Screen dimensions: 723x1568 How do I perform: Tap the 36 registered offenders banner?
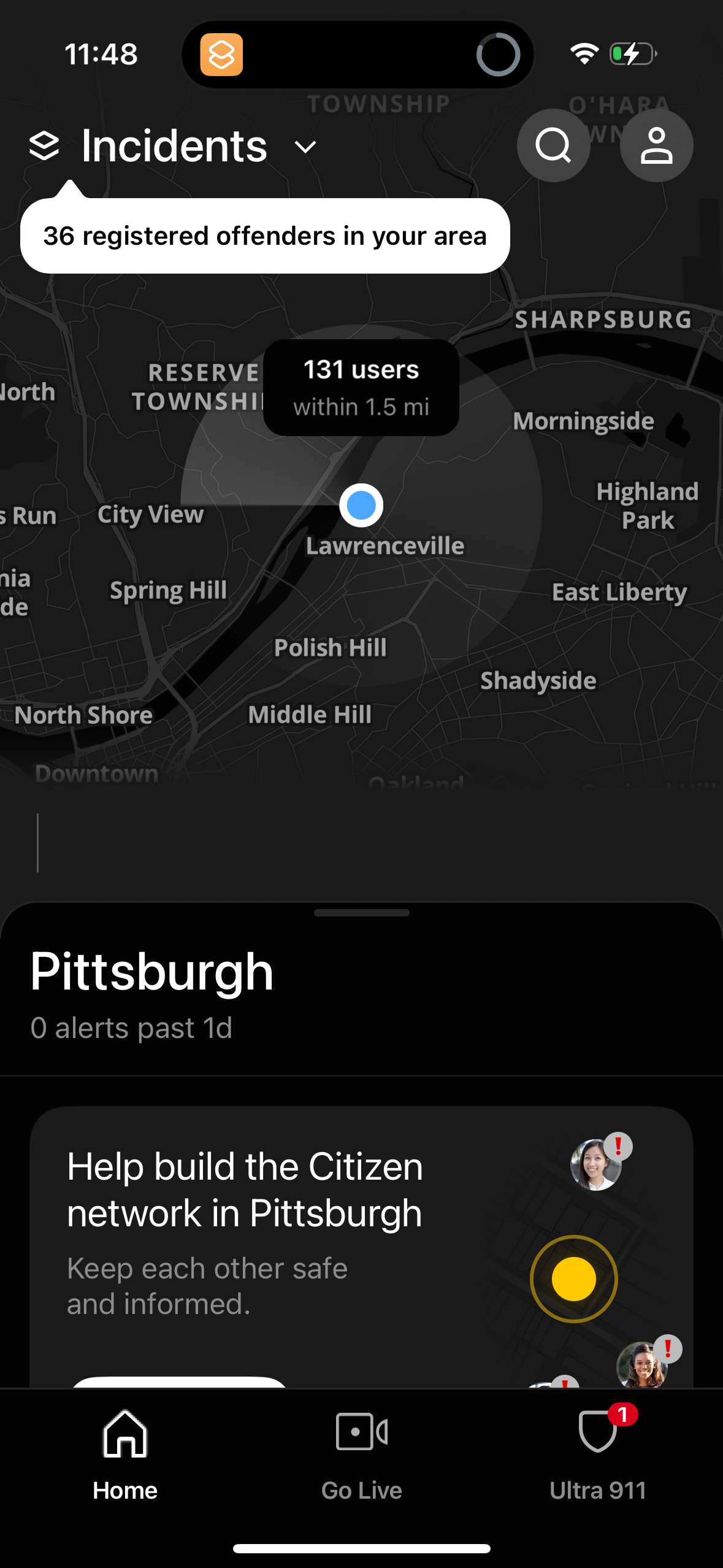point(265,236)
